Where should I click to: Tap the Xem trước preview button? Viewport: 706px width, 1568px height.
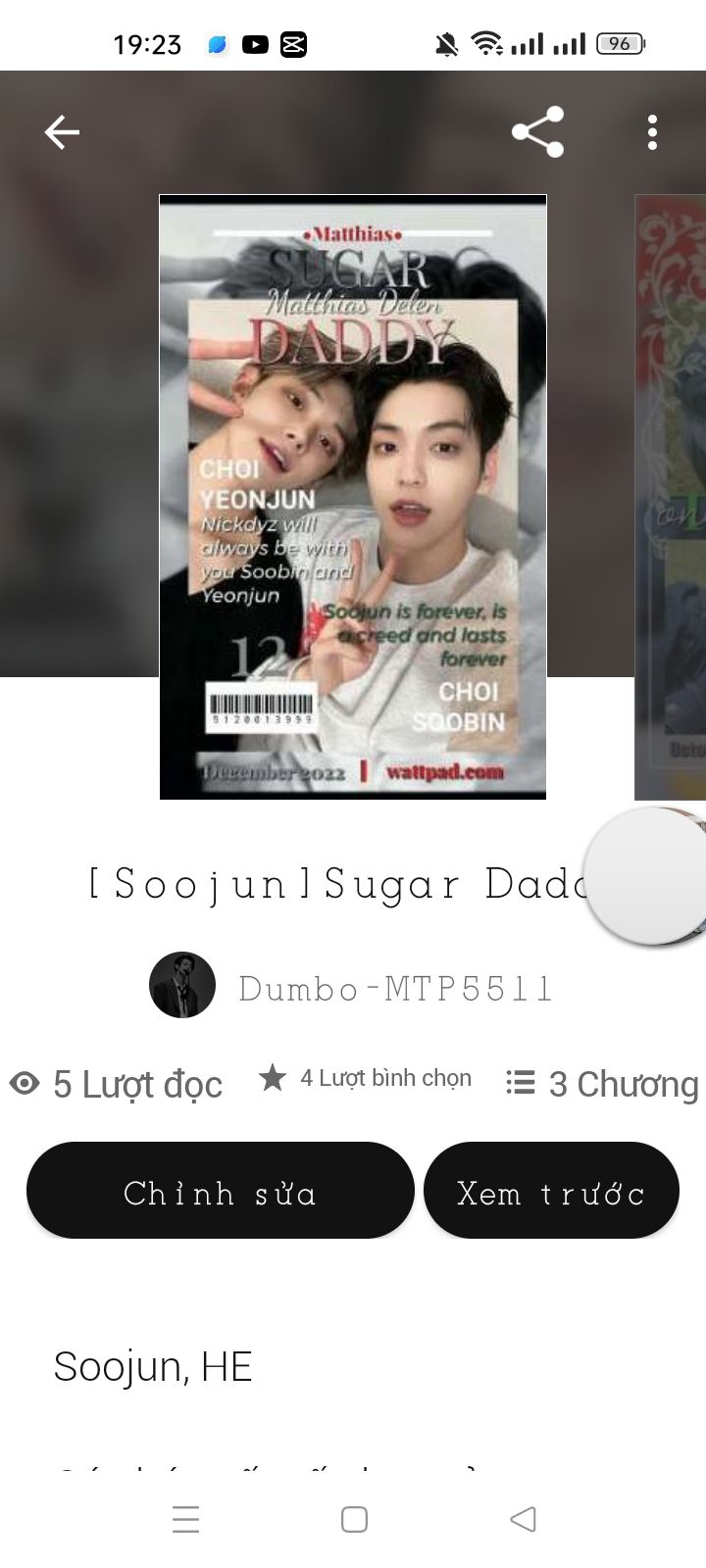point(551,1191)
